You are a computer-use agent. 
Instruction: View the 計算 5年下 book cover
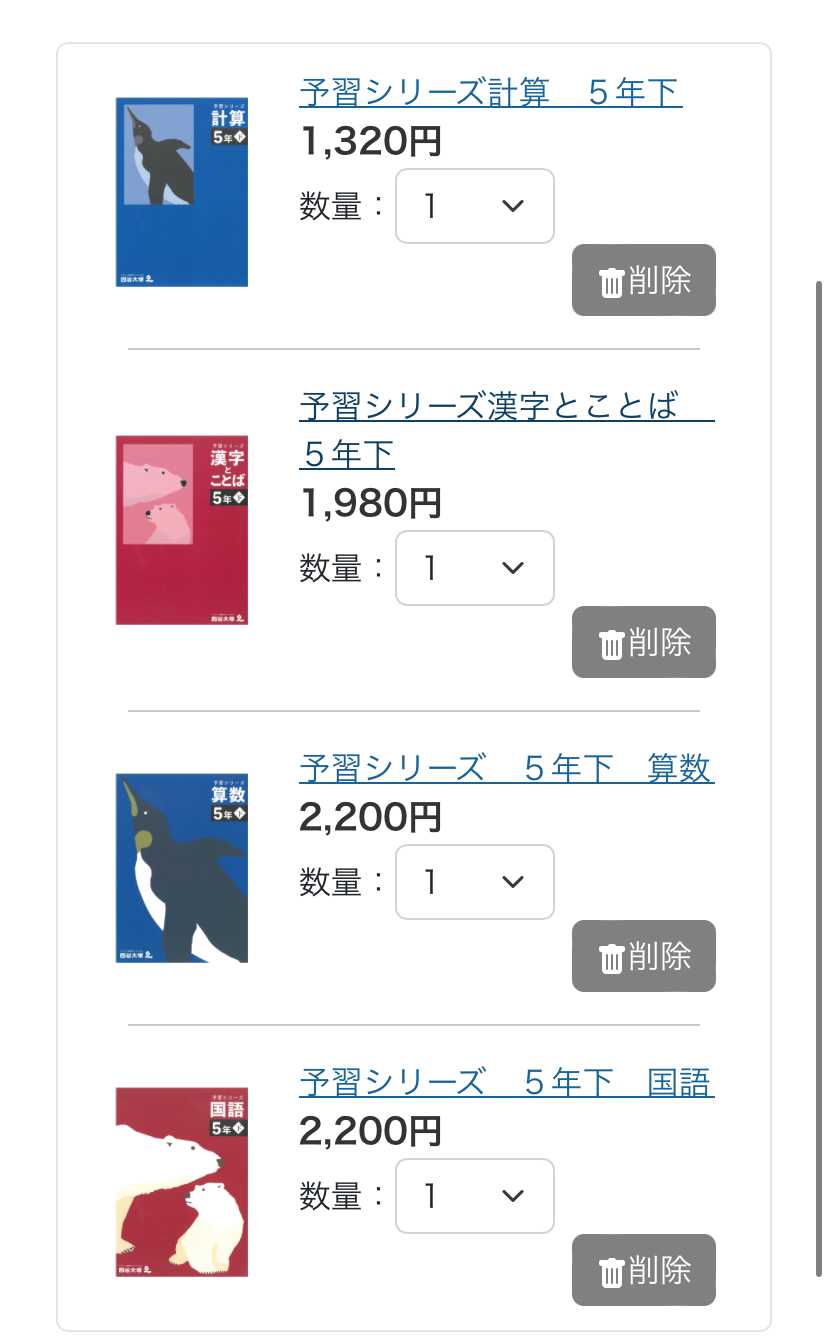point(182,192)
